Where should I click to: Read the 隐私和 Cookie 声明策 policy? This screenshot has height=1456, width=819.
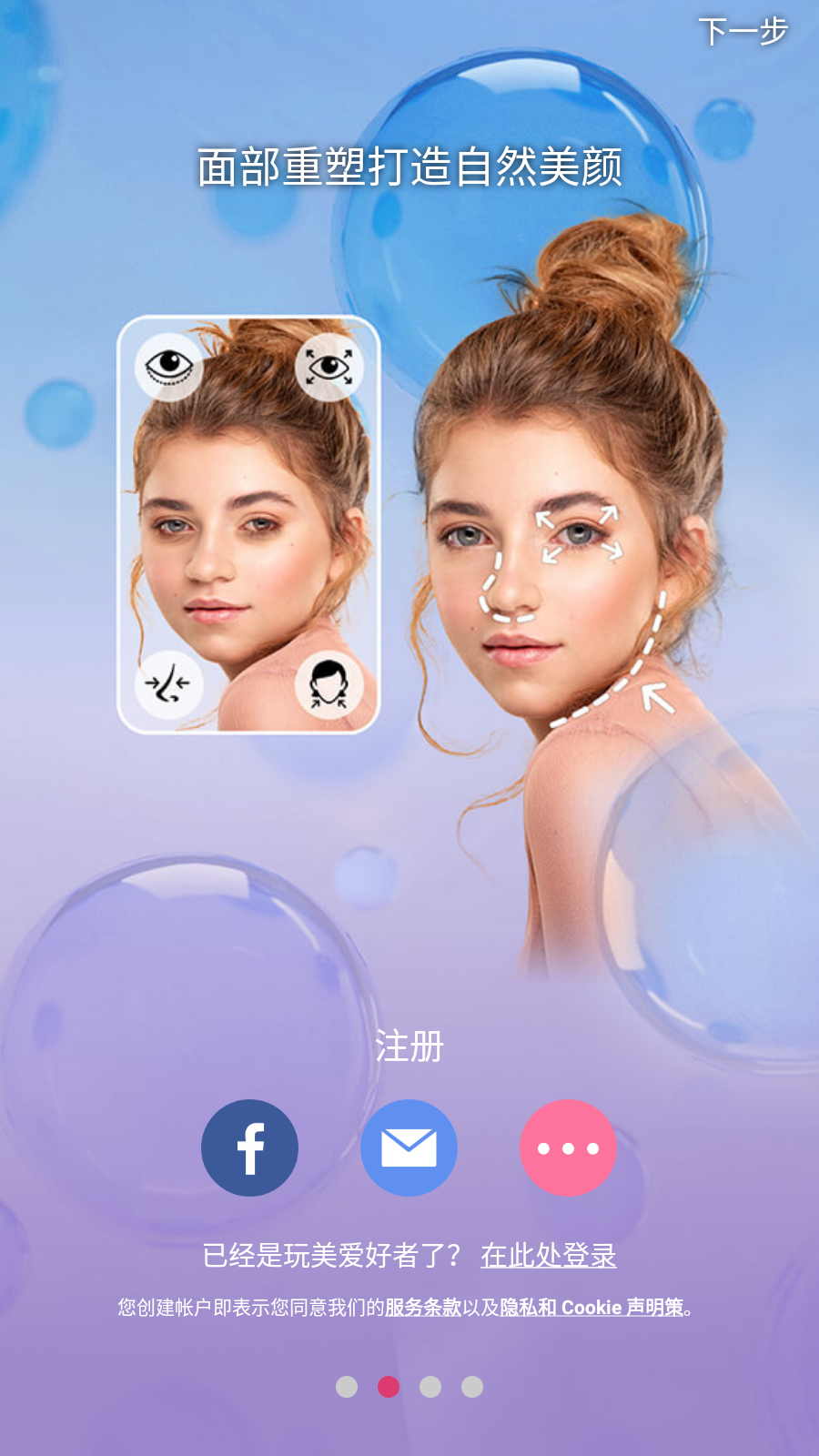[591, 1308]
